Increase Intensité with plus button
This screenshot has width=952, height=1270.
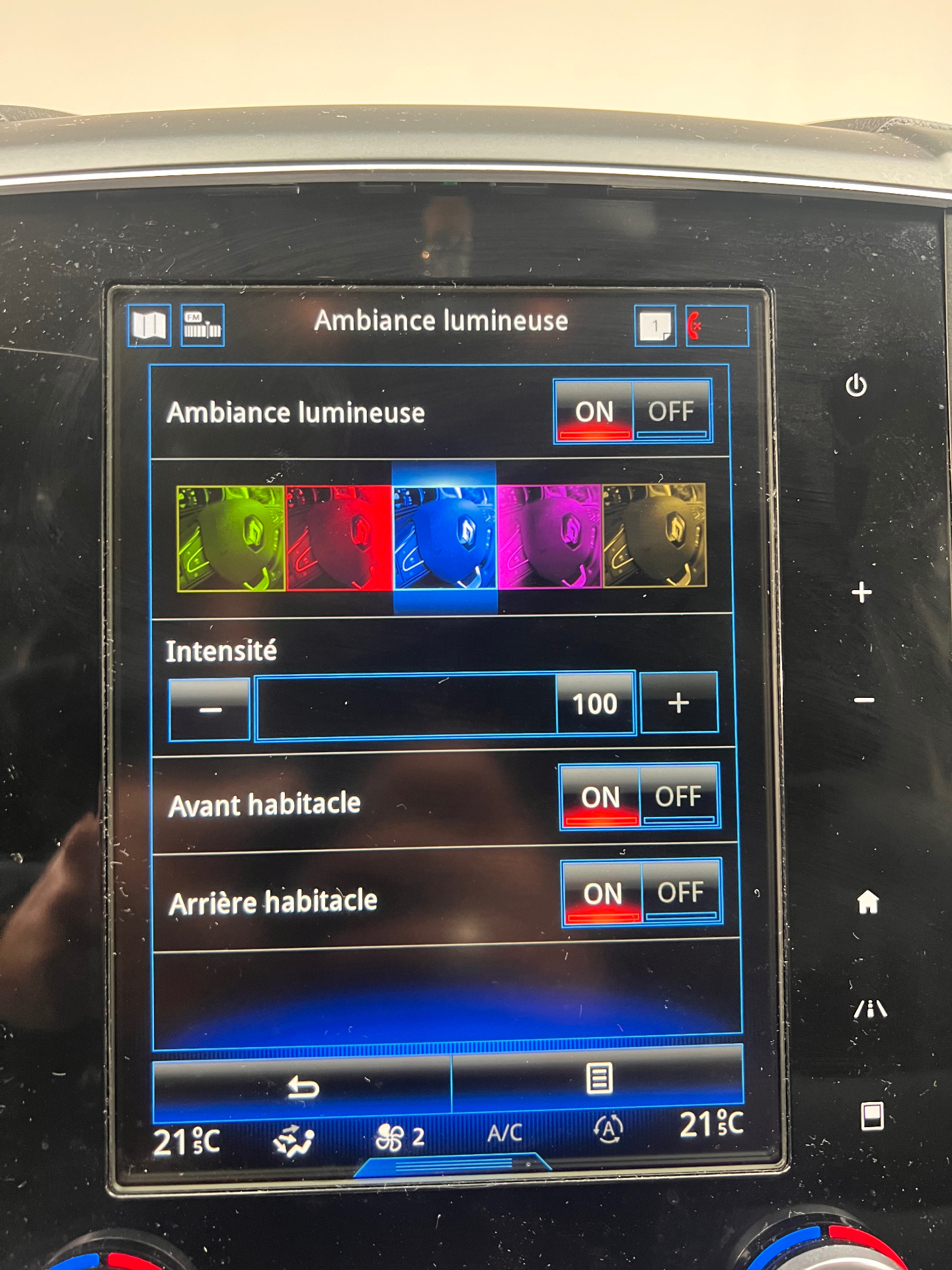679,702
